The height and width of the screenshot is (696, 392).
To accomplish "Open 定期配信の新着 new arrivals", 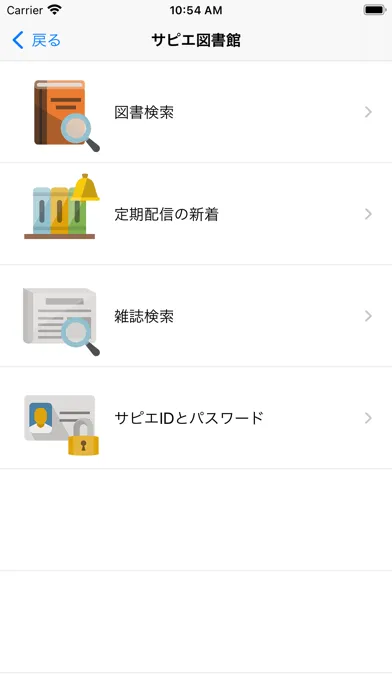I will click(196, 214).
